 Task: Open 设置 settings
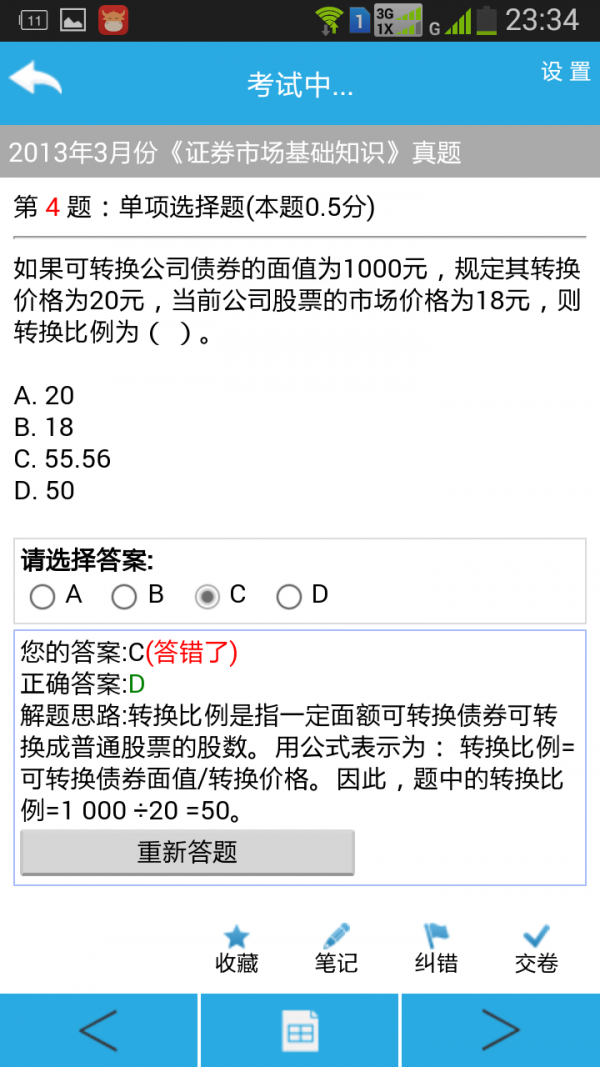565,71
